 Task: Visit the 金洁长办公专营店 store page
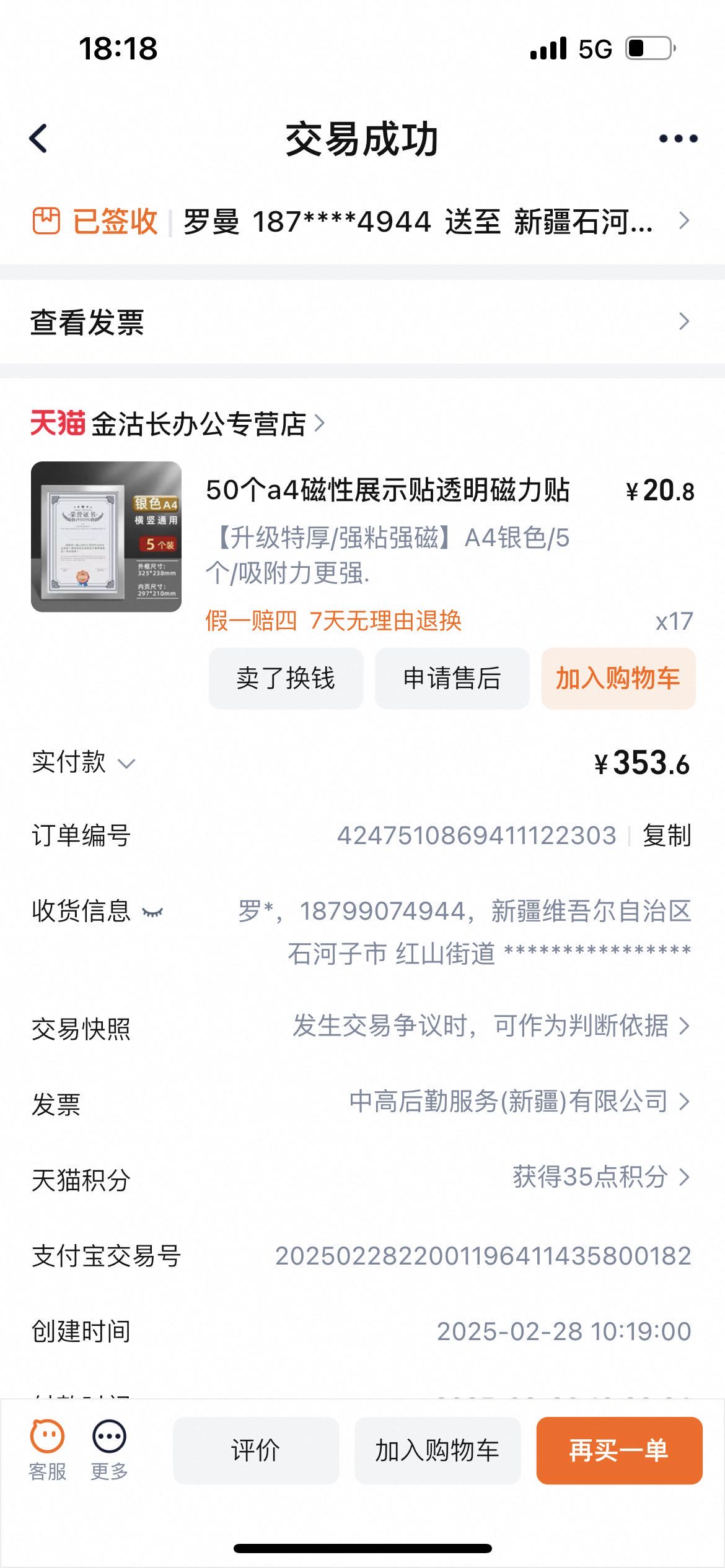tap(198, 424)
